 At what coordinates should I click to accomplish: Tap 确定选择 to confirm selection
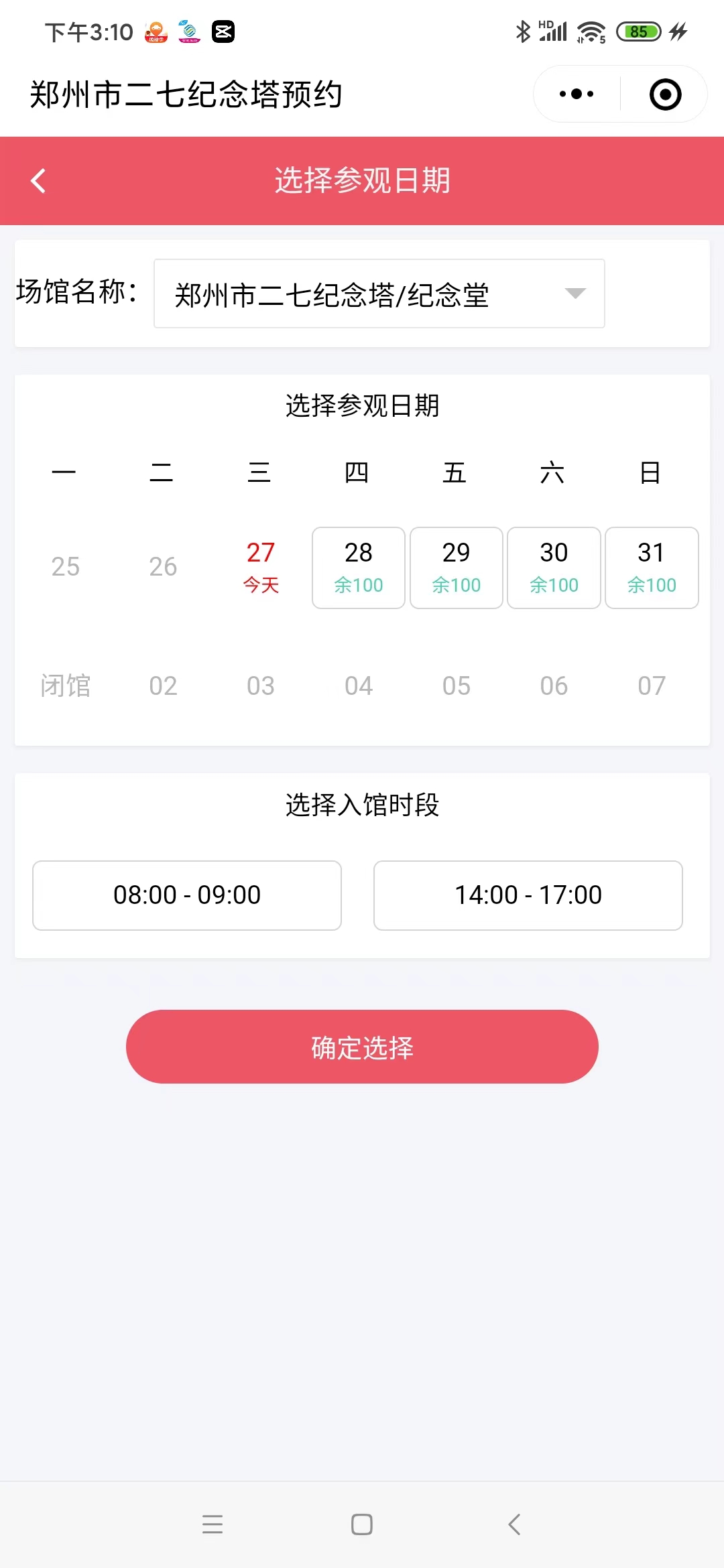(362, 1047)
